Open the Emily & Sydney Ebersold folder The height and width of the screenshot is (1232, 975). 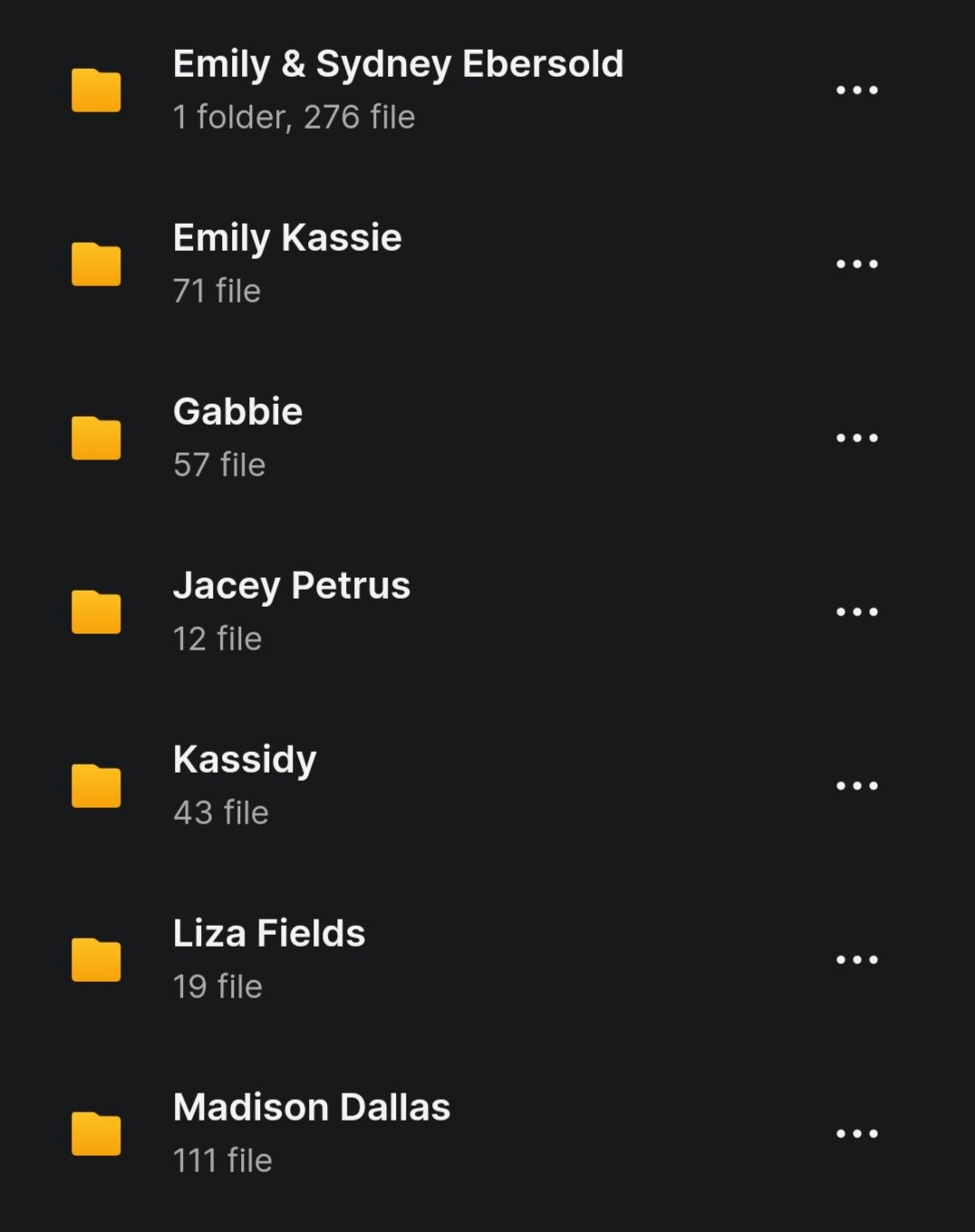[x=397, y=65]
